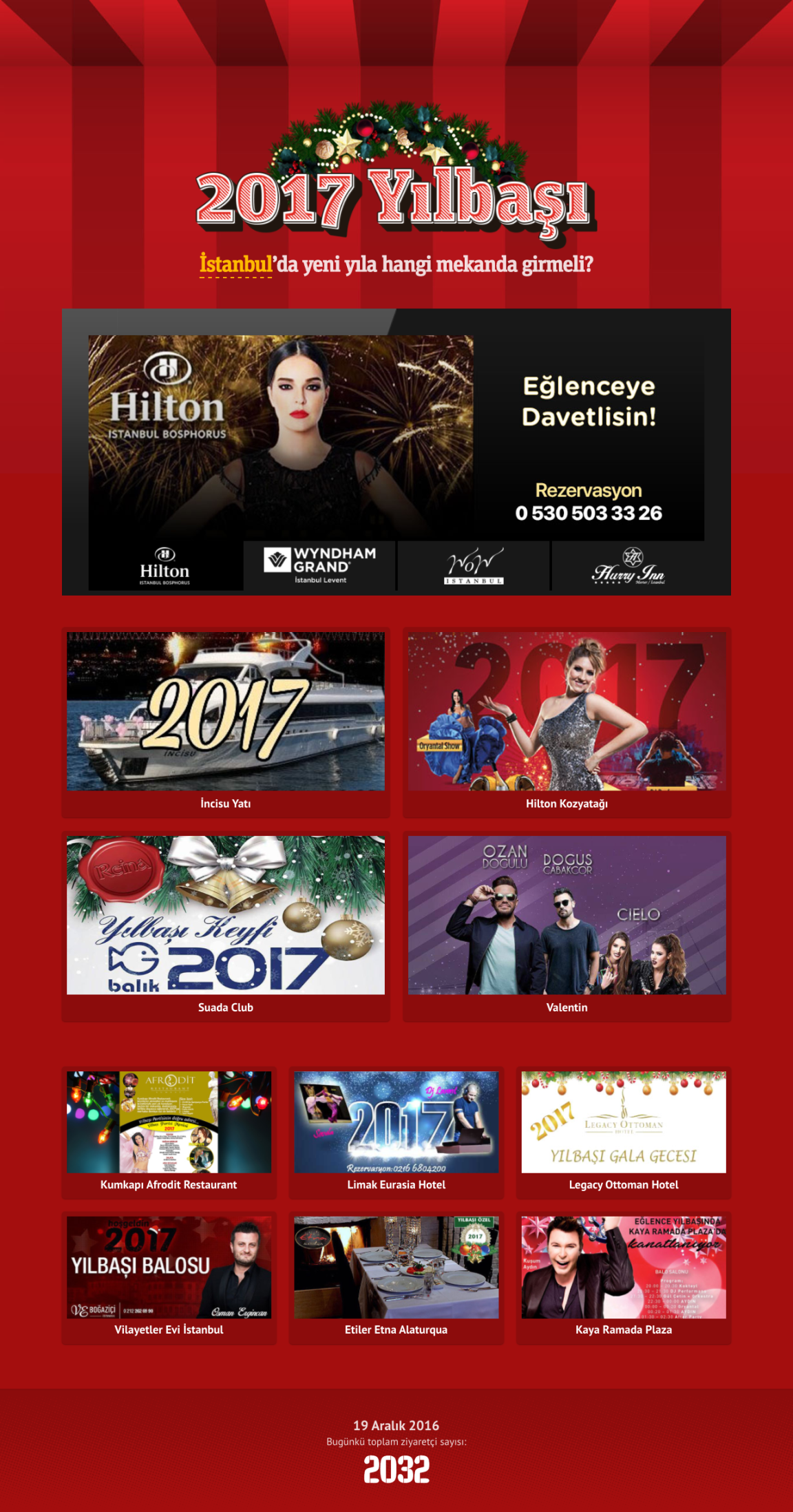Switch to the WOW Istanbul tab
Screen dimensions: 793x1512
click(x=474, y=566)
